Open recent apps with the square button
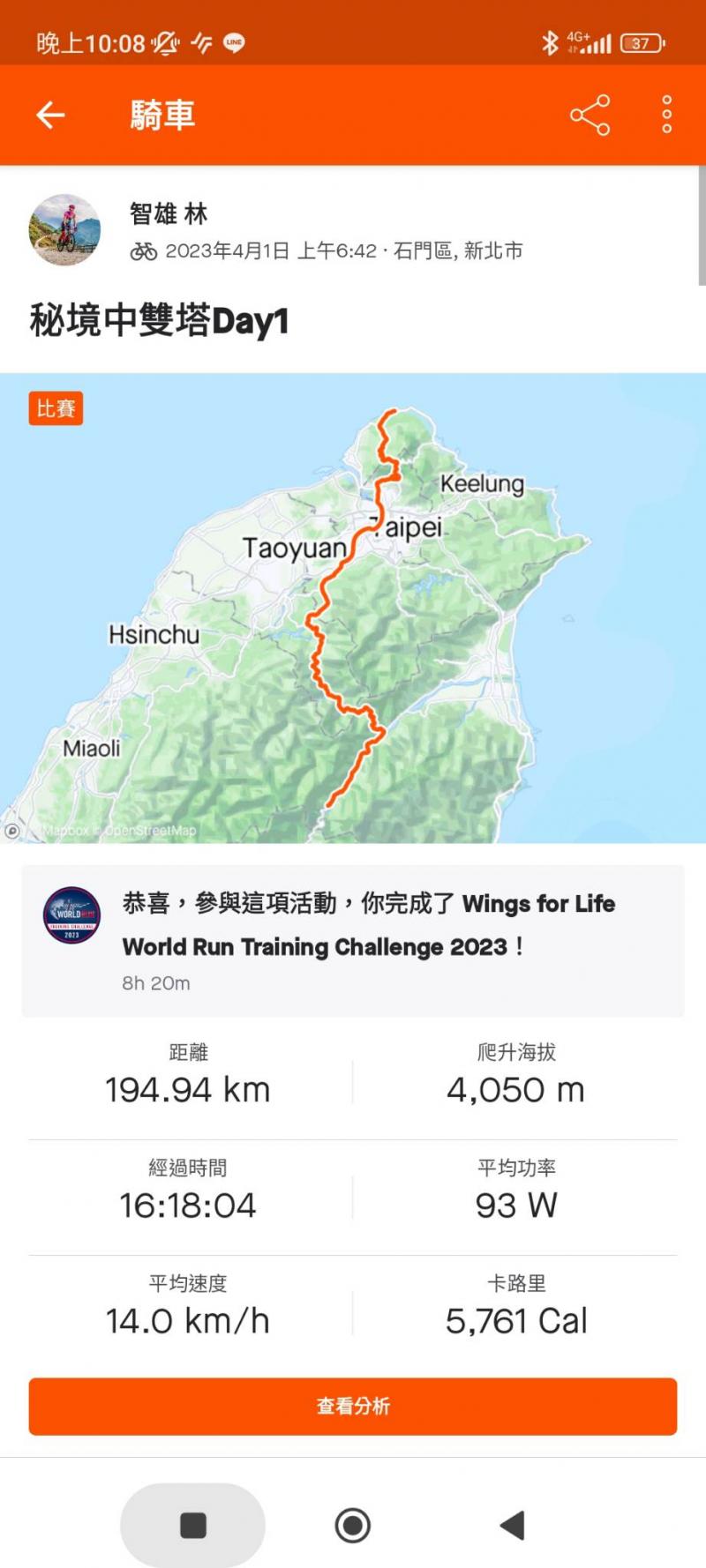 192,1525
